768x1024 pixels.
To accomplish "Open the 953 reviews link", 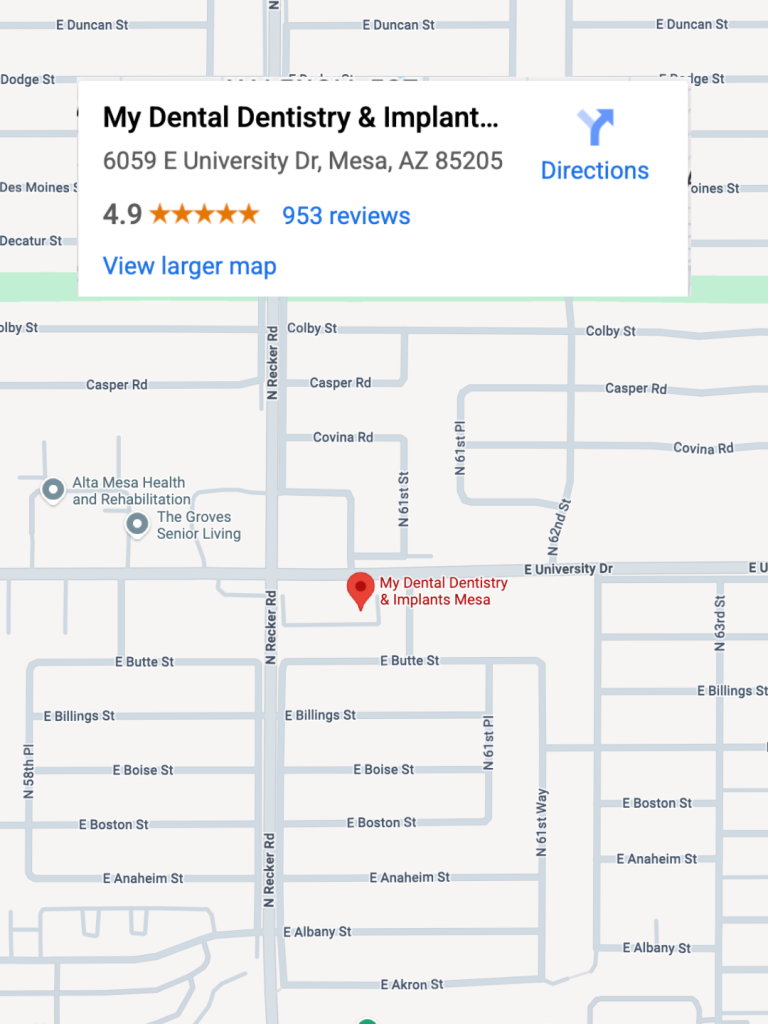I will (x=346, y=216).
